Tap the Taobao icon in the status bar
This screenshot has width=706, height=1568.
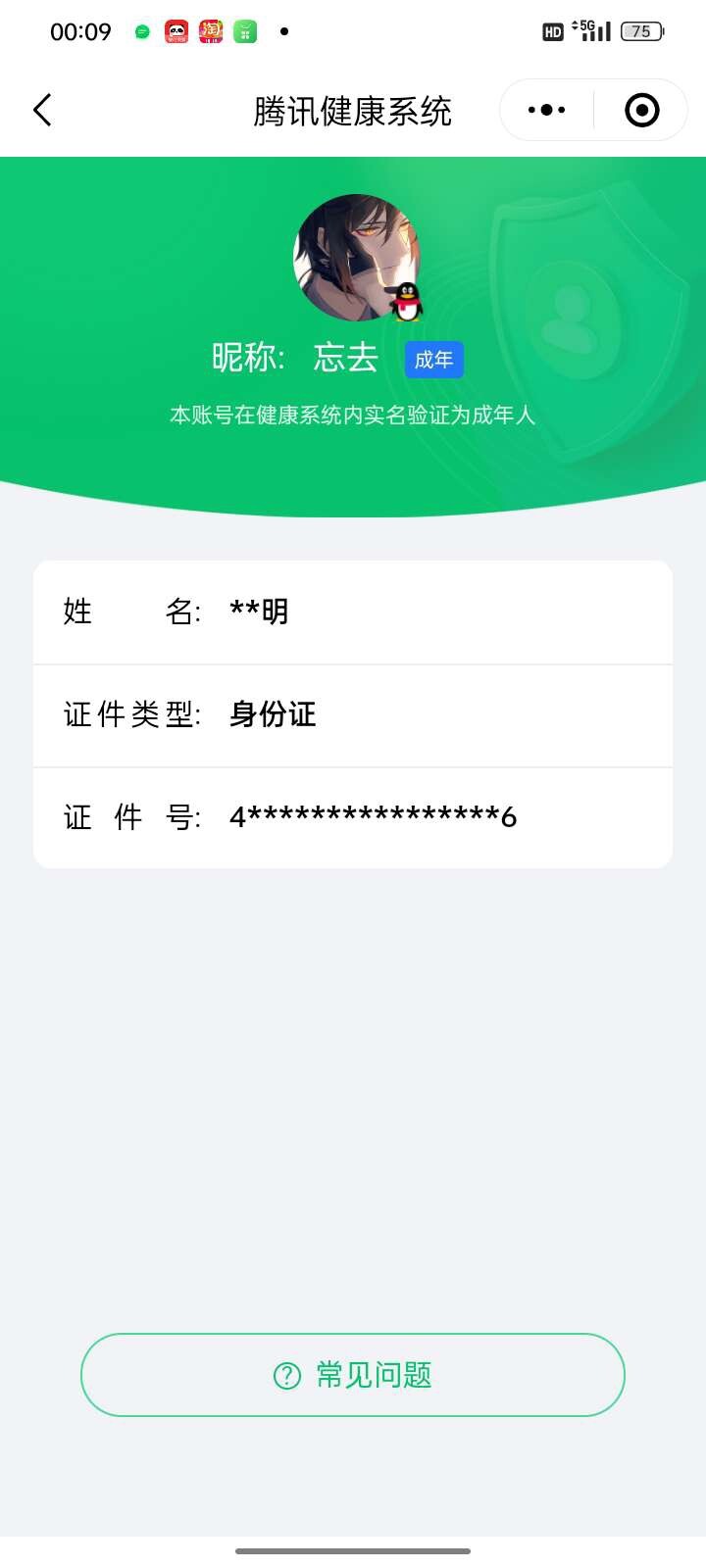[209, 30]
